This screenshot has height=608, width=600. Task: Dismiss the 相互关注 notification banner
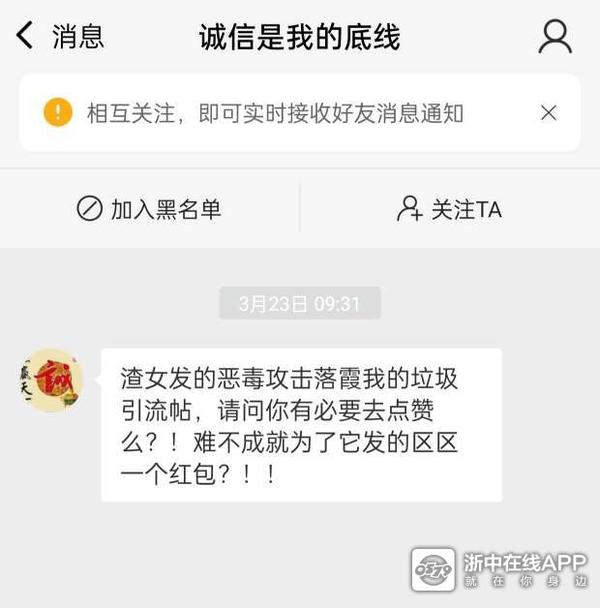pos(548,113)
